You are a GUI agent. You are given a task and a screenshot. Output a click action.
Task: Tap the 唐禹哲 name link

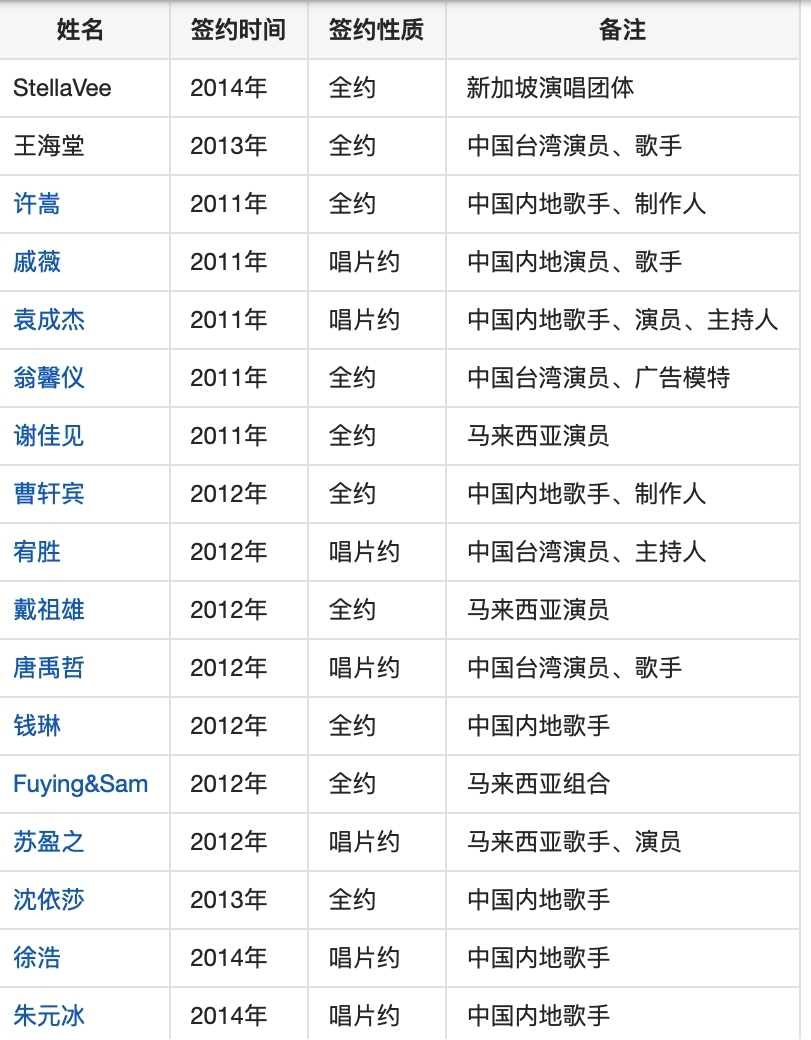click(49, 668)
